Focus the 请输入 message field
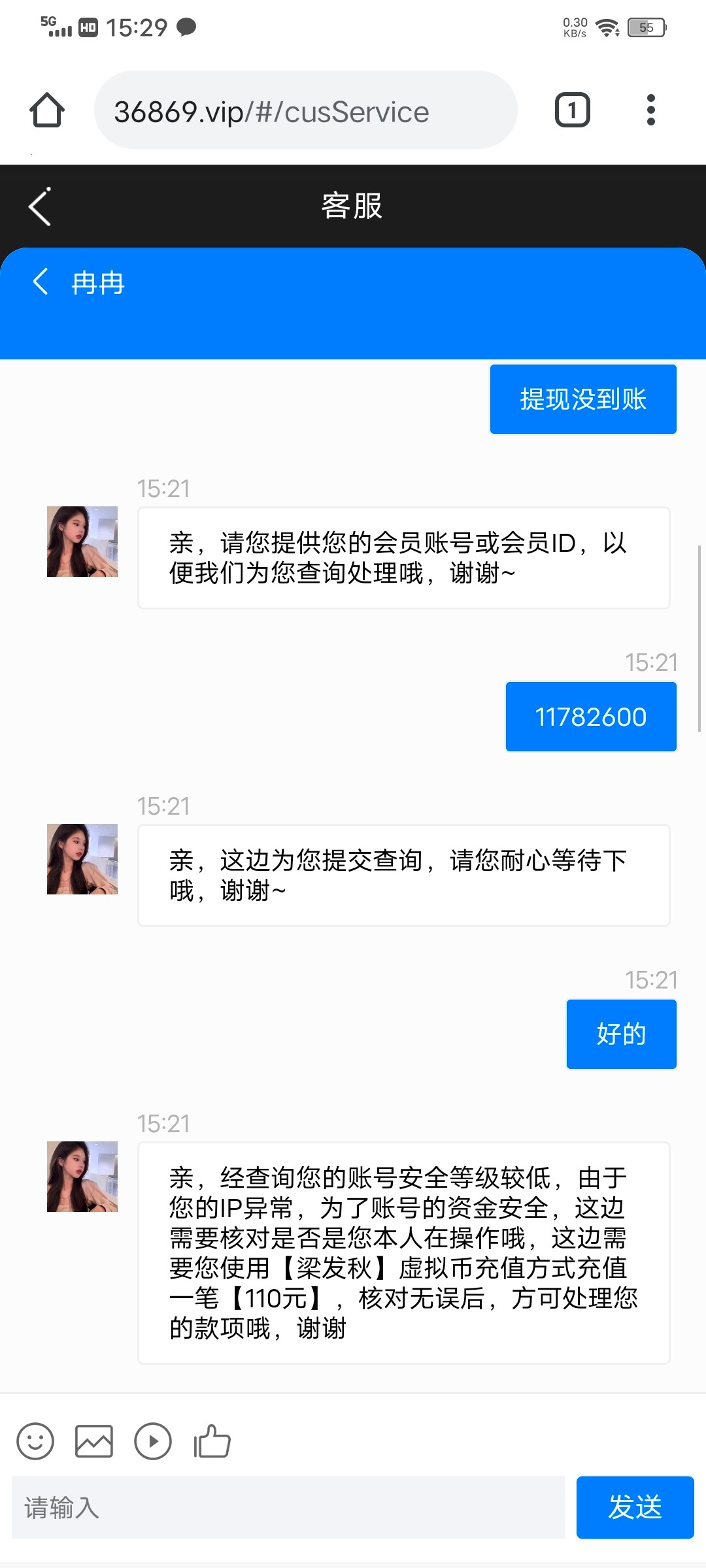The height and width of the screenshot is (1568, 706). [x=288, y=1507]
